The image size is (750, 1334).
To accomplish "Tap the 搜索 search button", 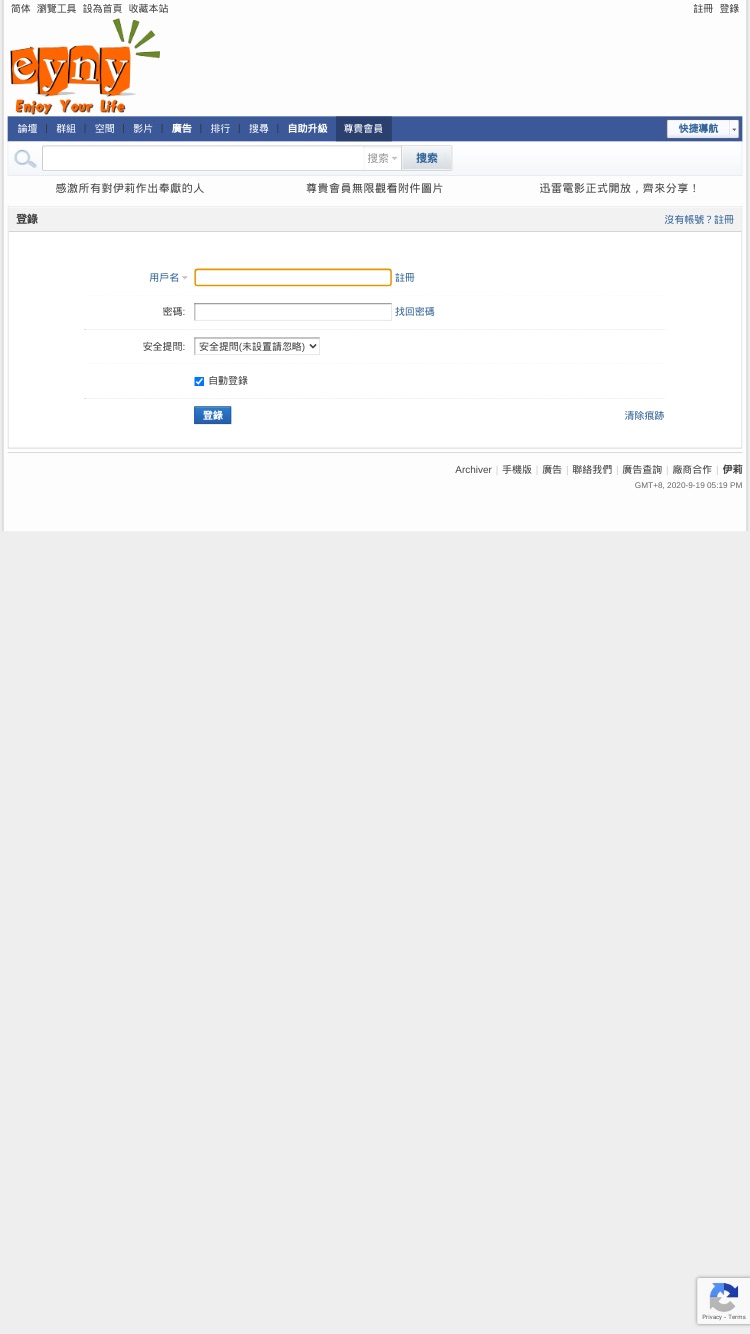I will pyautogui.click(x=427, y=158).
